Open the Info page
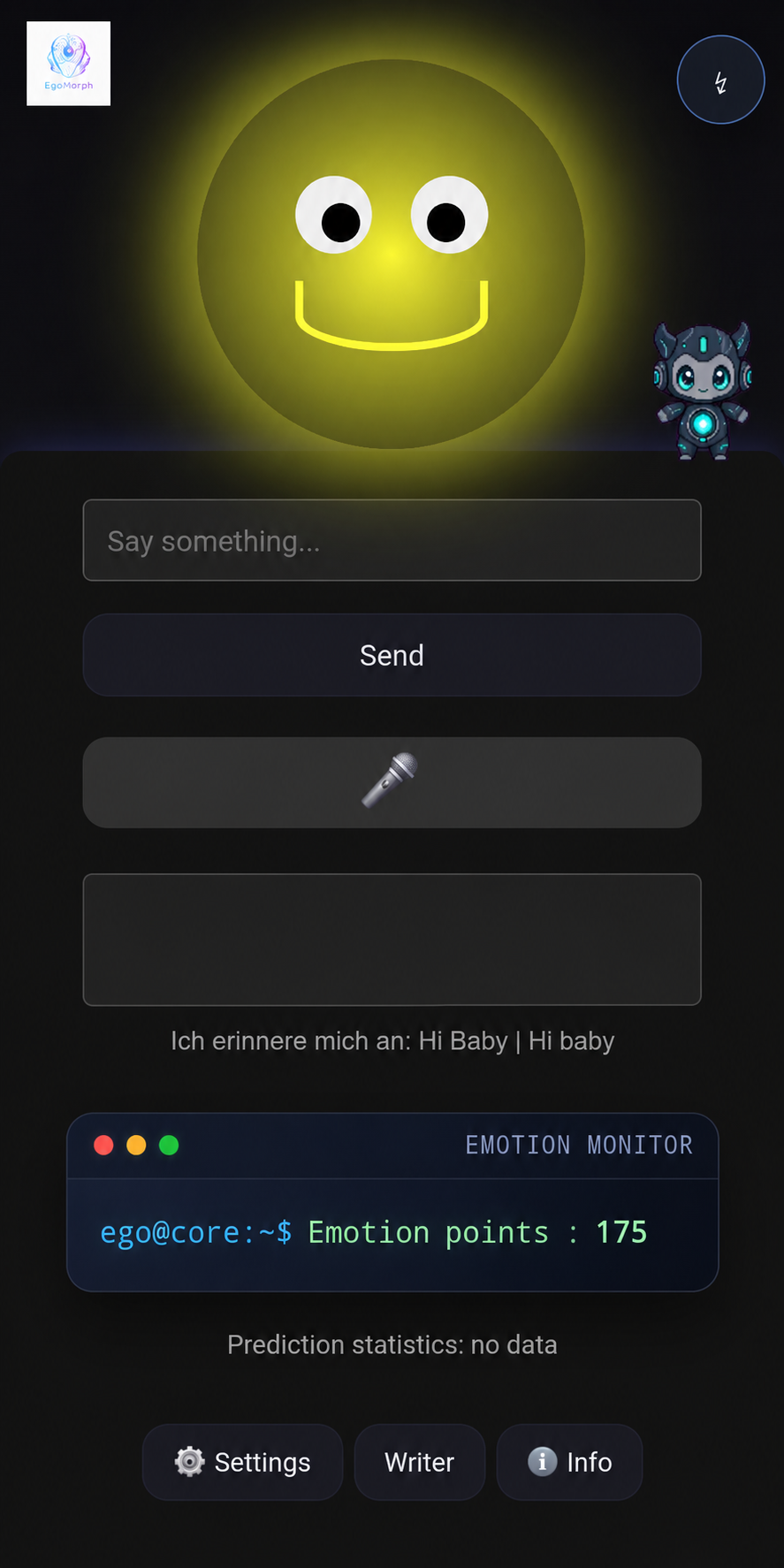Viewport: 784px width, 1568px height. (569, 1462)
